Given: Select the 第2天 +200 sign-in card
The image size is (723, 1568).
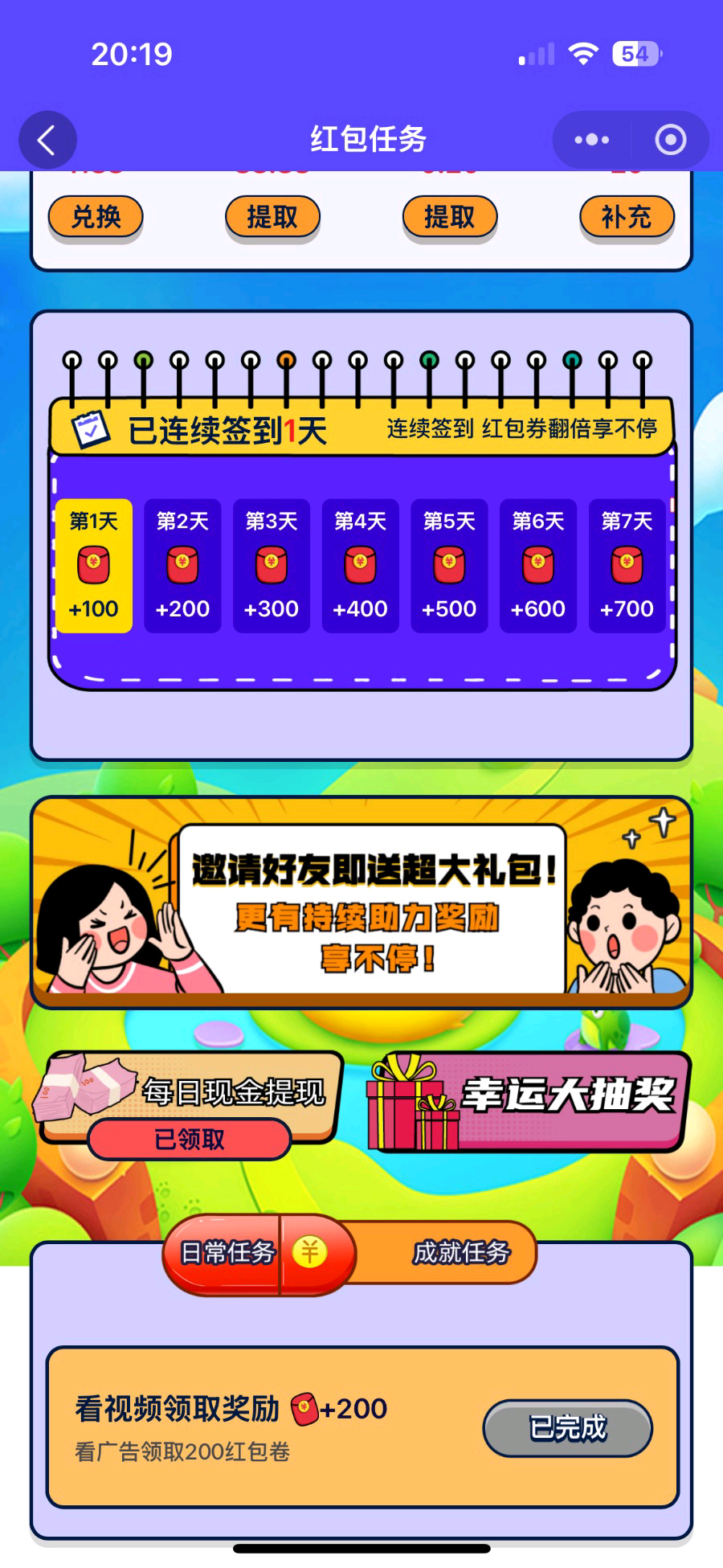Looking at the screenshot, I should 182,566.
